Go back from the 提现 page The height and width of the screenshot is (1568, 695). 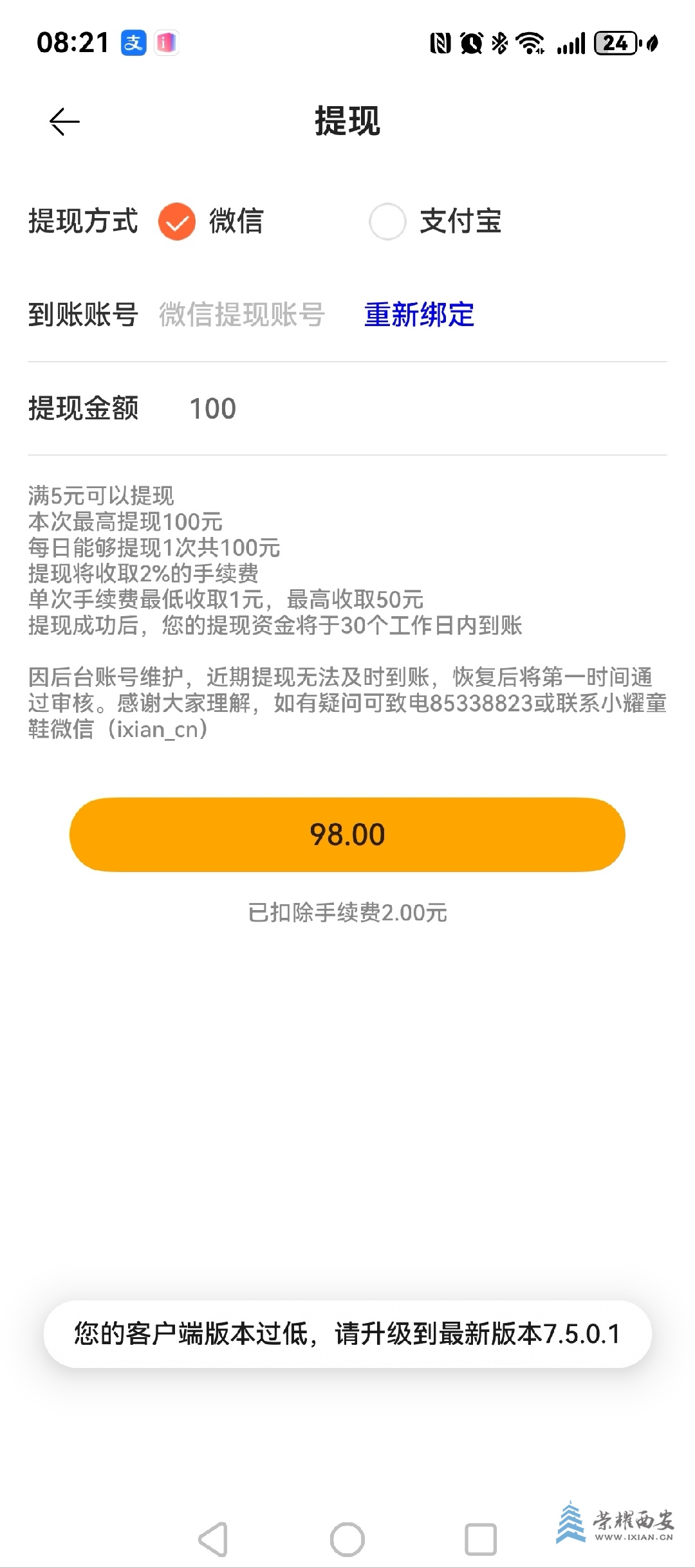coord(64,122)
